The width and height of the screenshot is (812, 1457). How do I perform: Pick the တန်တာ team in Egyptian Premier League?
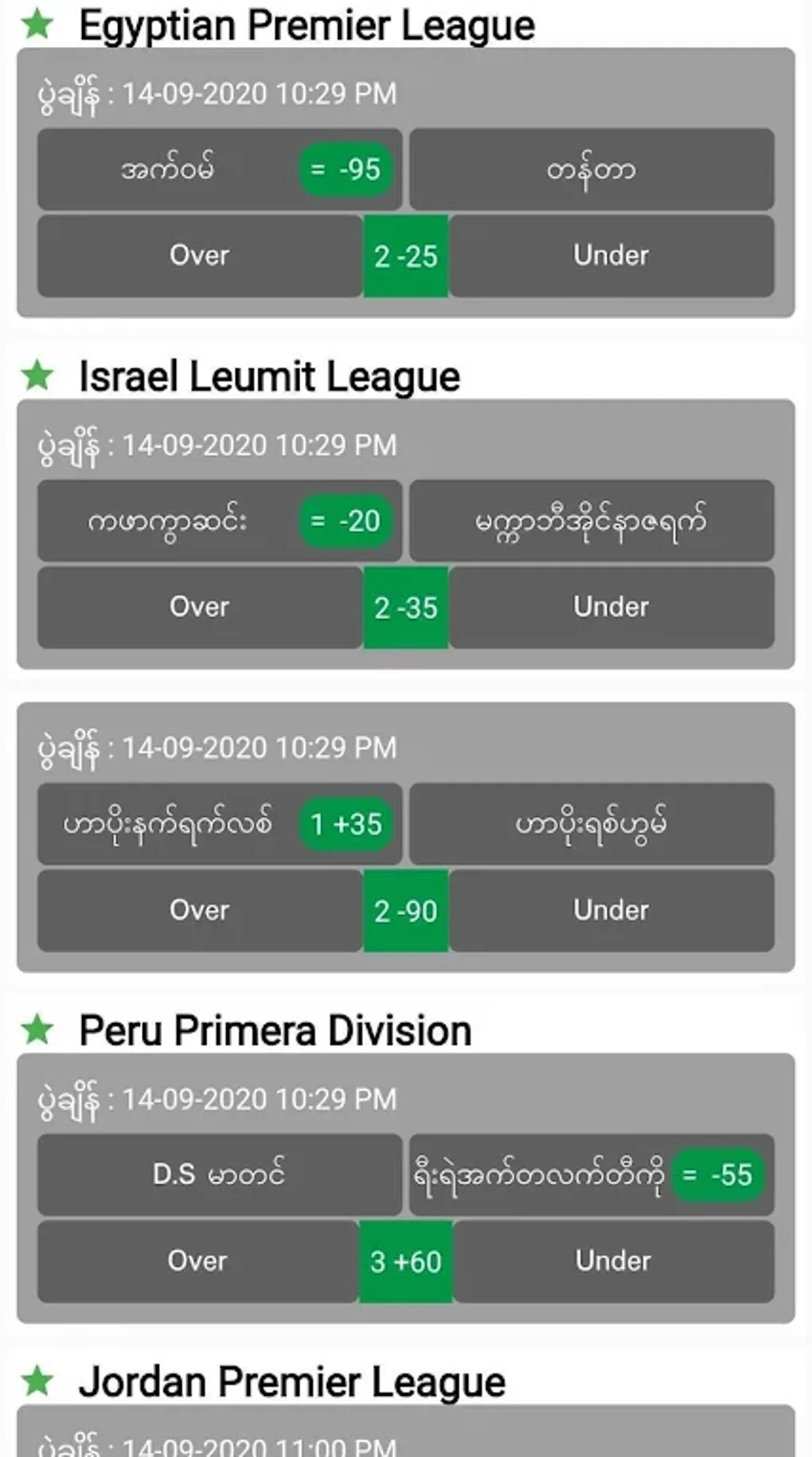591,170
